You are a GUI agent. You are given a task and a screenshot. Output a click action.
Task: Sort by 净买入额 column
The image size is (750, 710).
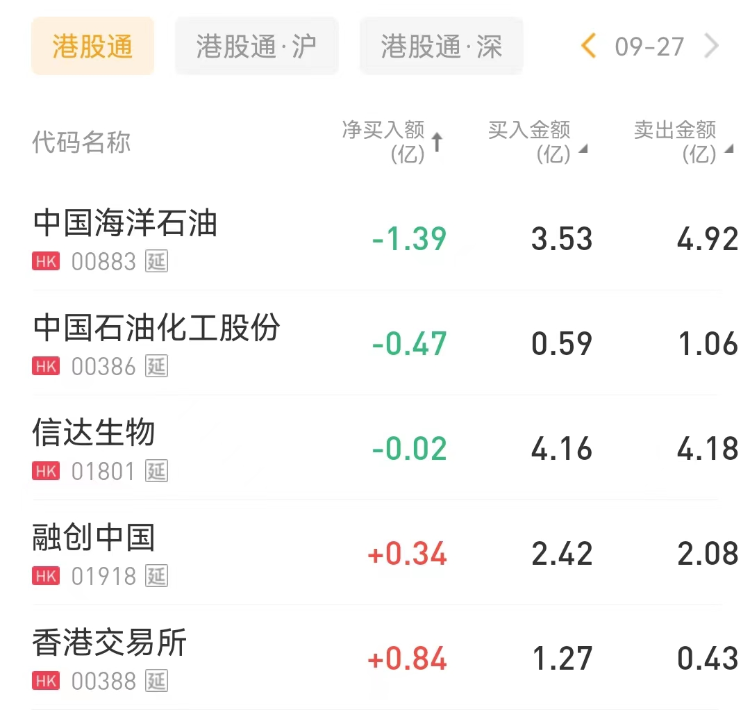click(392, 141)
